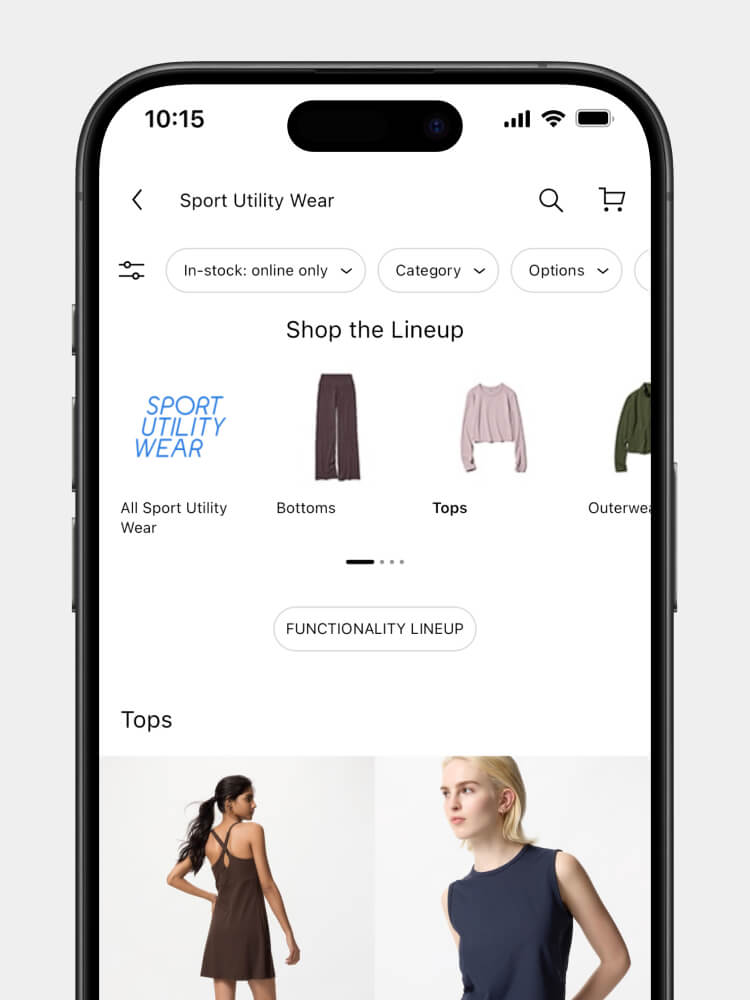Screen dimensions: 750x1000
Task: Expand the Category dropdown chip
Action: point(438,270)
